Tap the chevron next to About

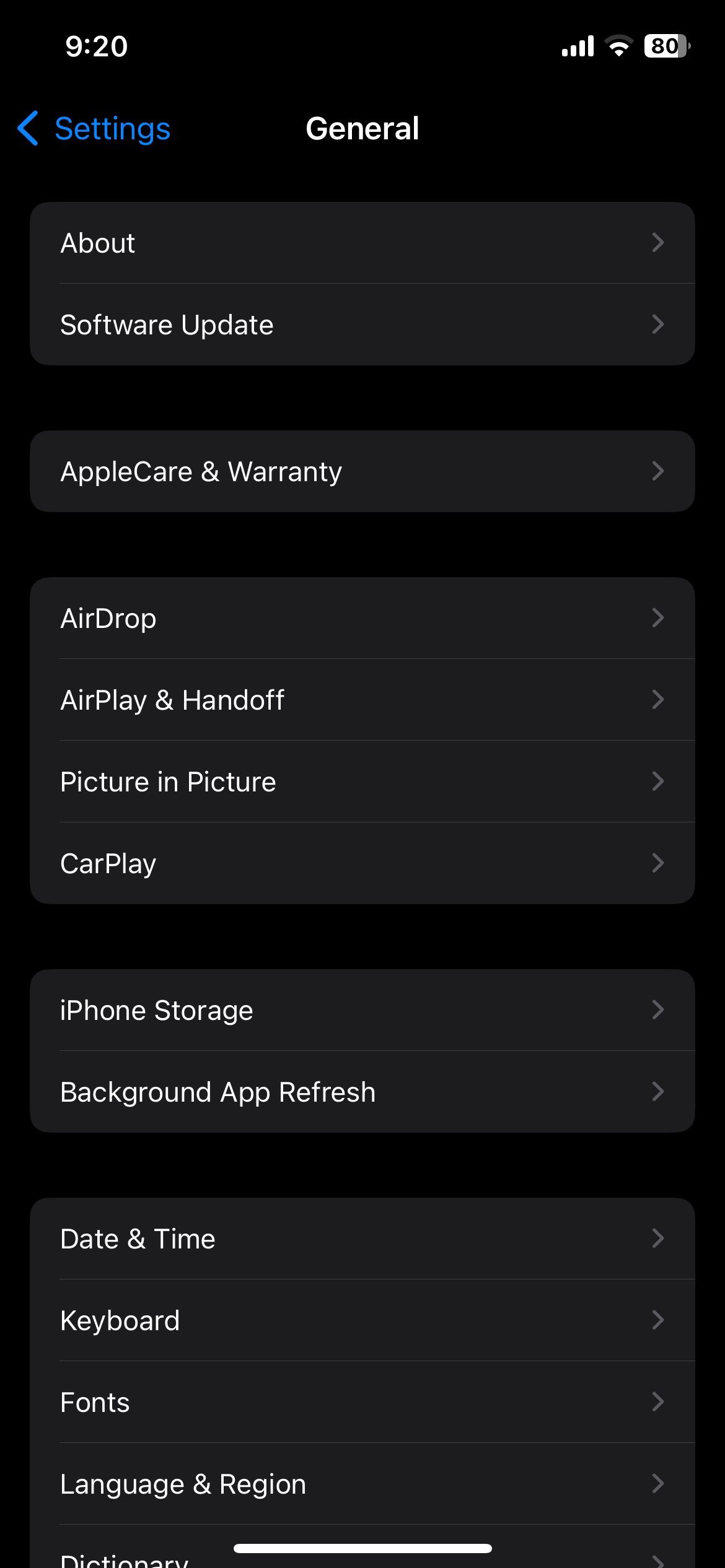658,243
